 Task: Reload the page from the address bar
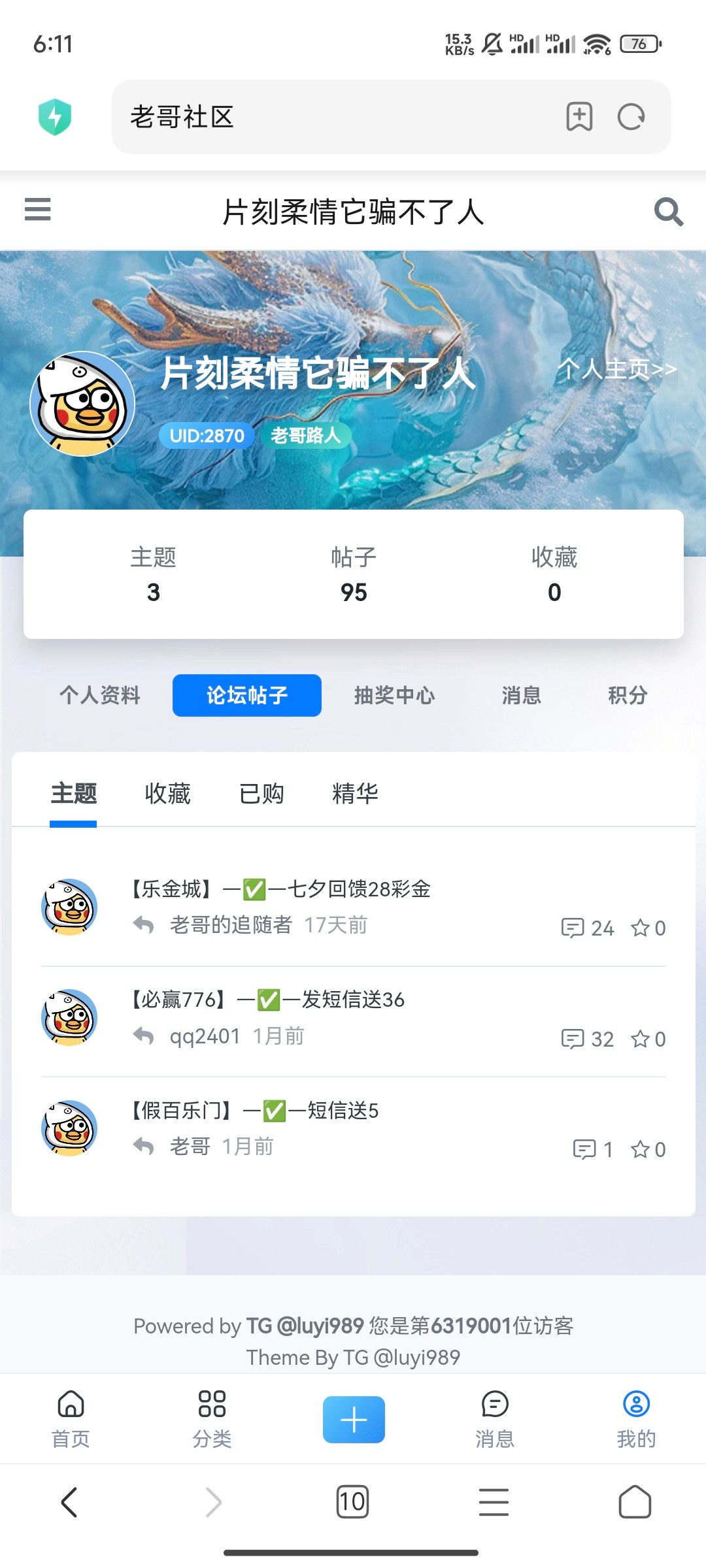coord(631,117)
